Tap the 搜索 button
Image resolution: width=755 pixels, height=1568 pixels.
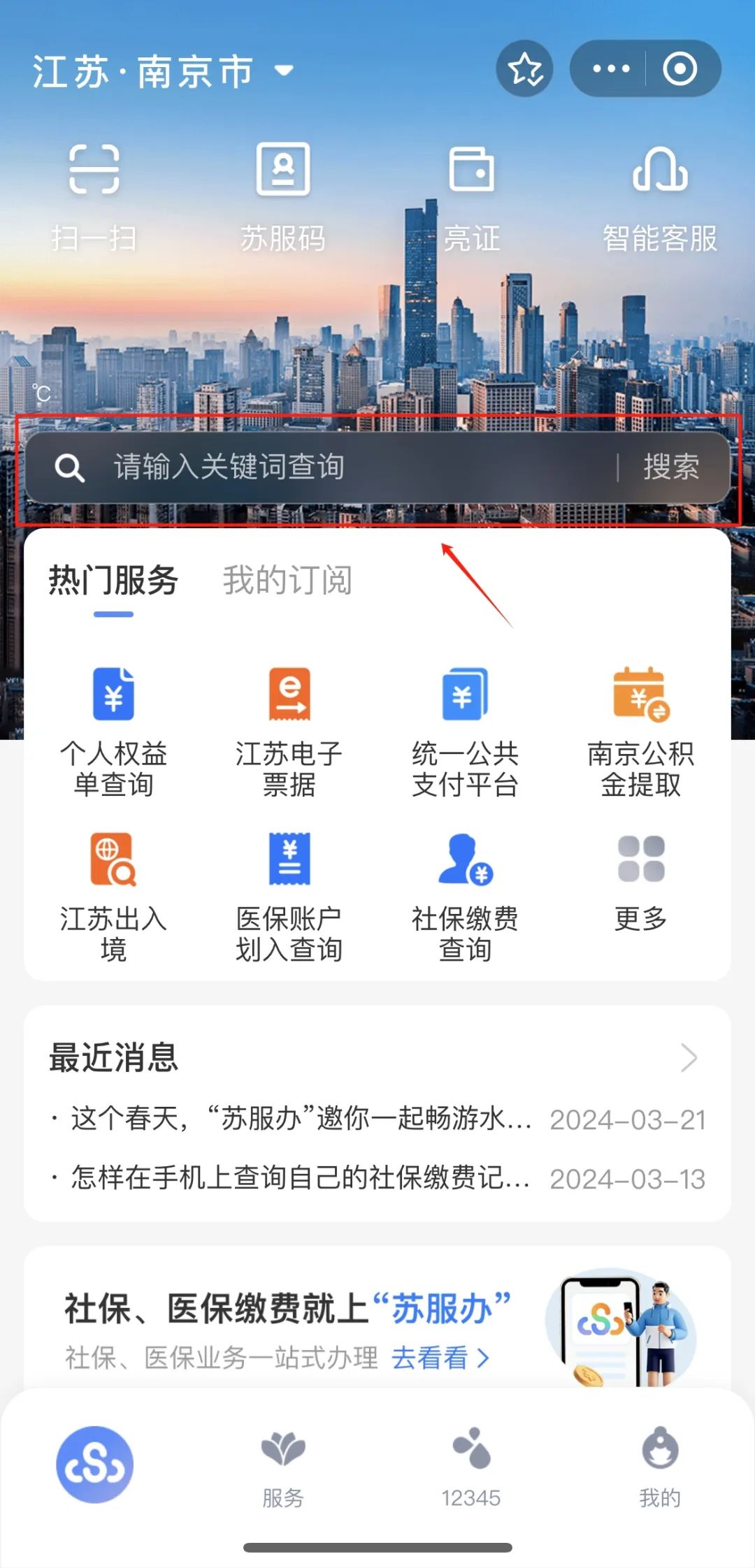671,467
